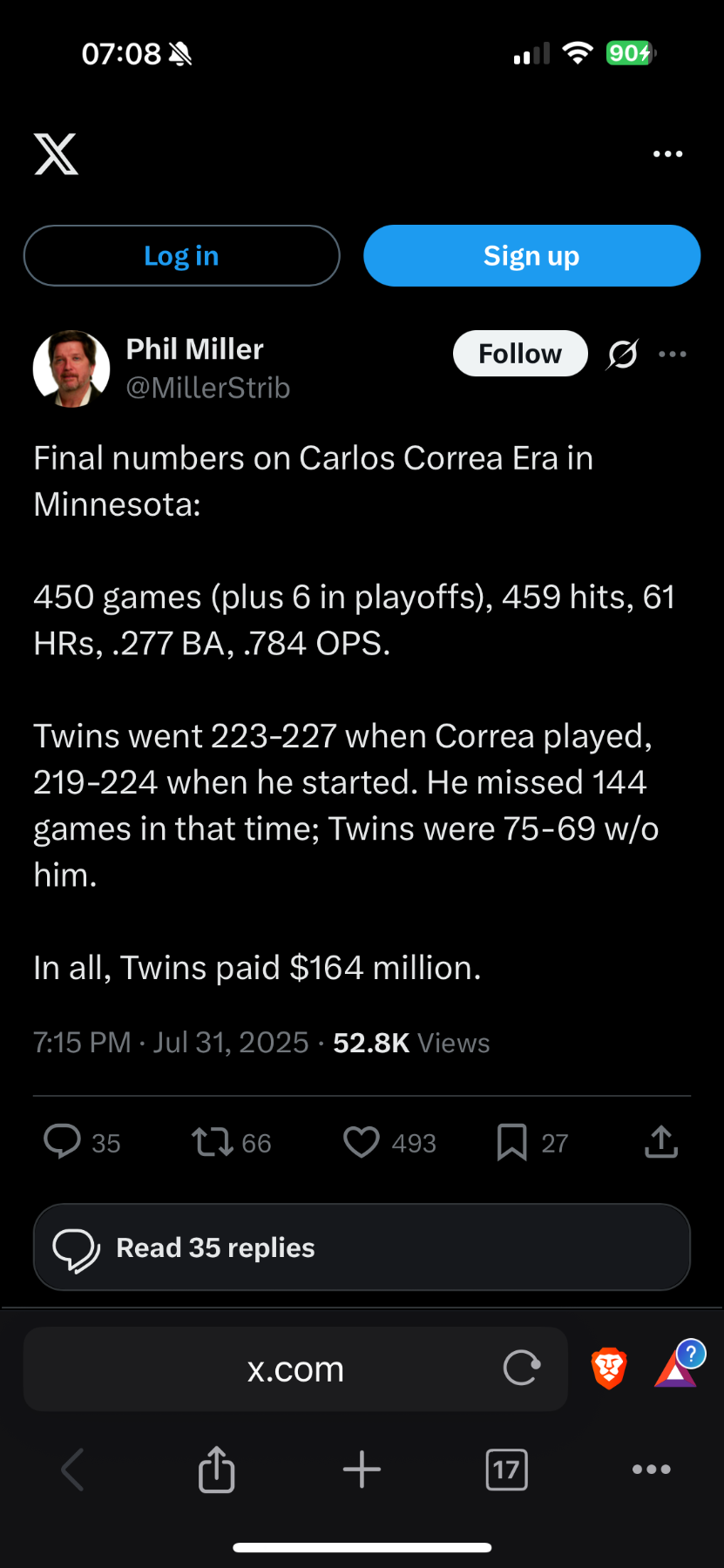Reply to Phil Miller's post
724x1568 pixels.
63,1142
